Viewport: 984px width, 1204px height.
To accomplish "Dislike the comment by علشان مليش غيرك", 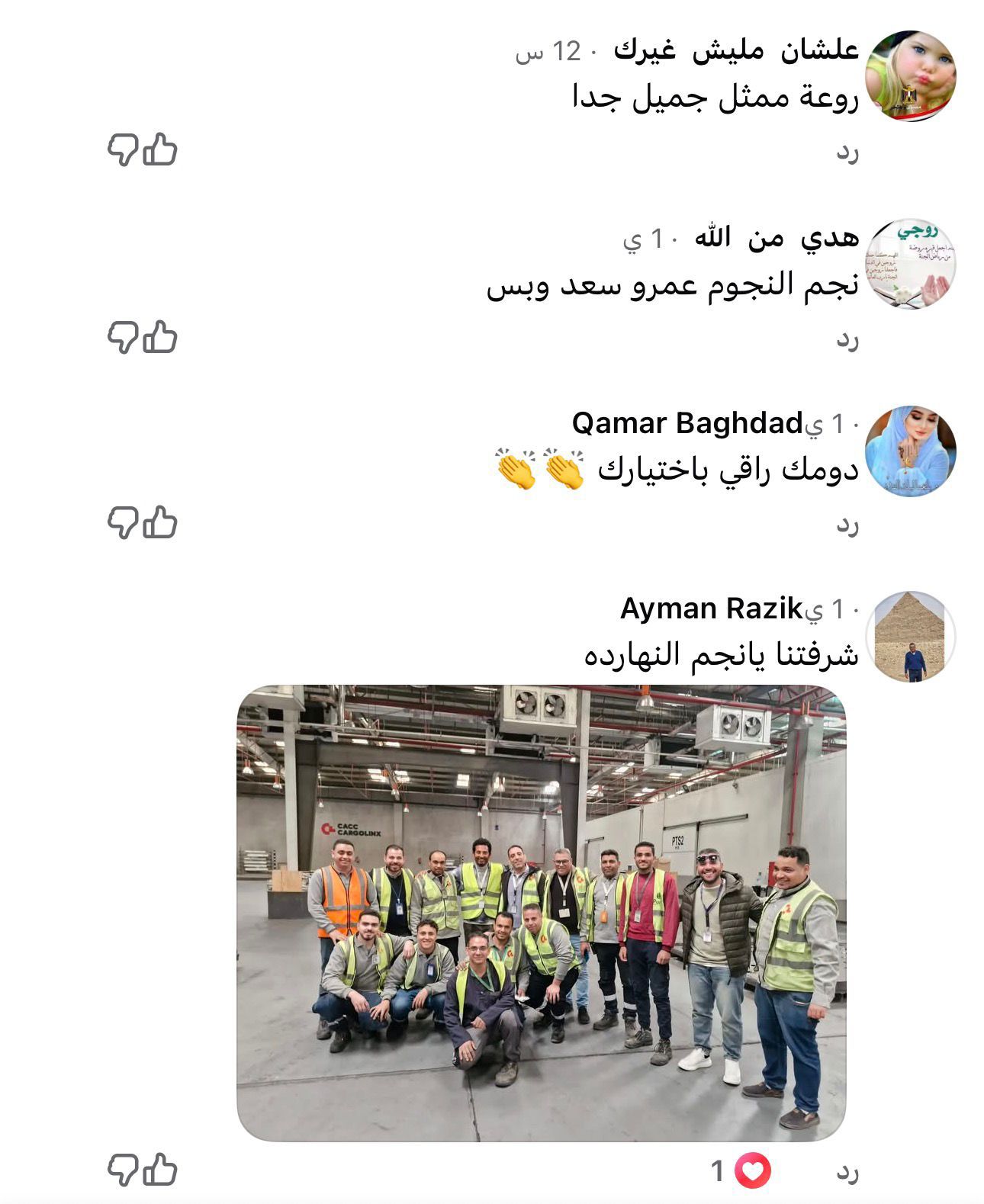I will click(122, 150).
